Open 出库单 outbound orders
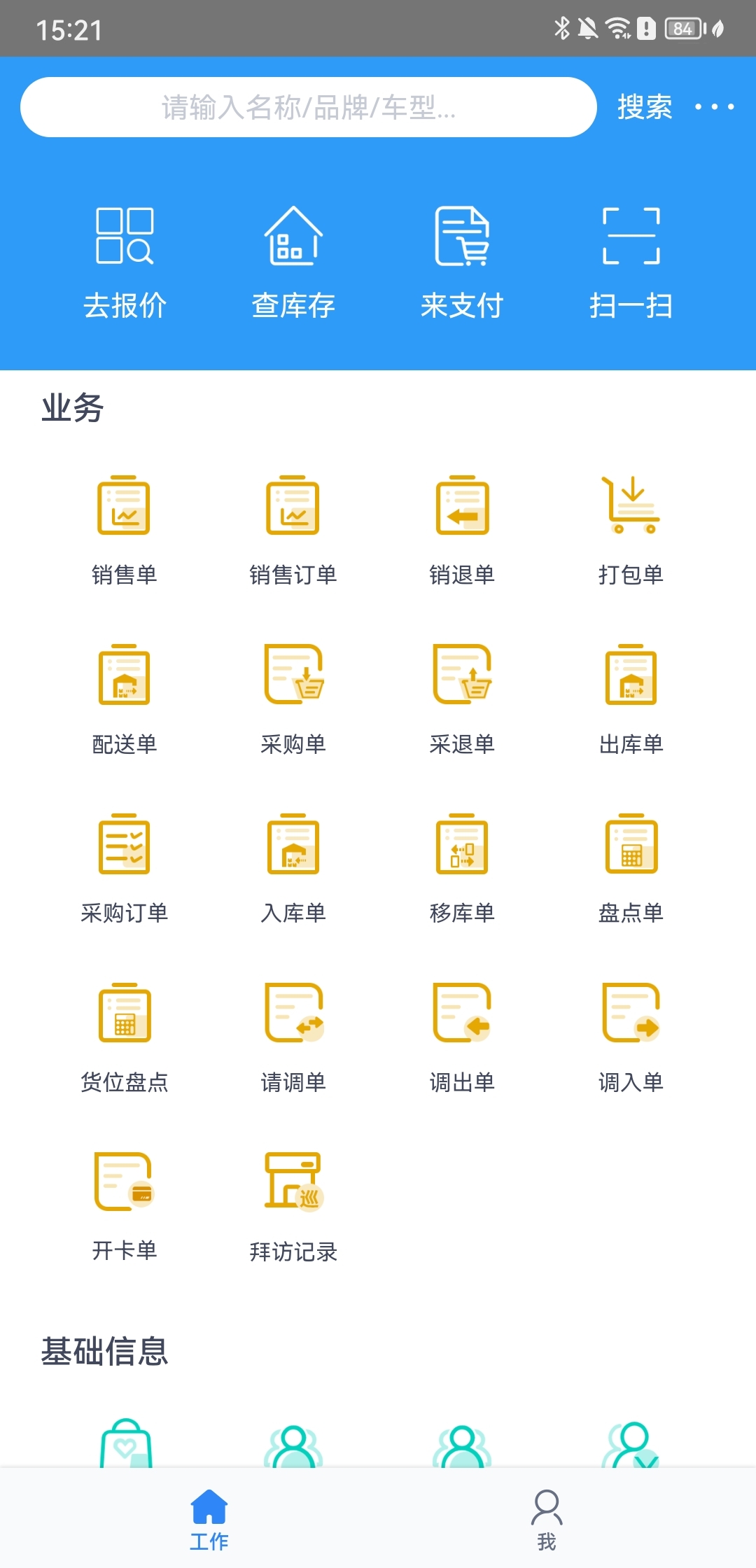756x1568 pixels. point(631,698)
